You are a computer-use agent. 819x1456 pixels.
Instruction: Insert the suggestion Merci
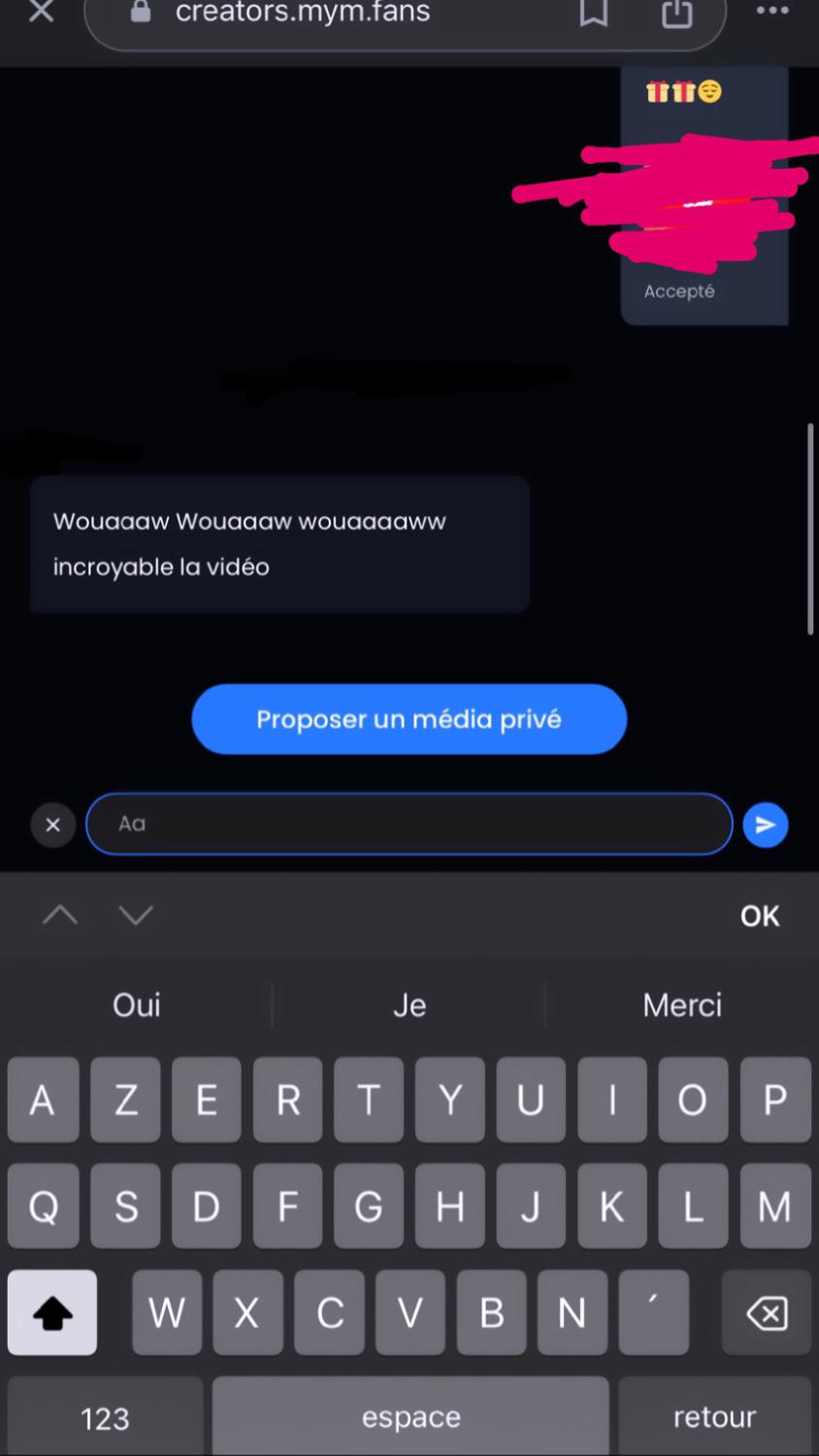(681, 1005)
